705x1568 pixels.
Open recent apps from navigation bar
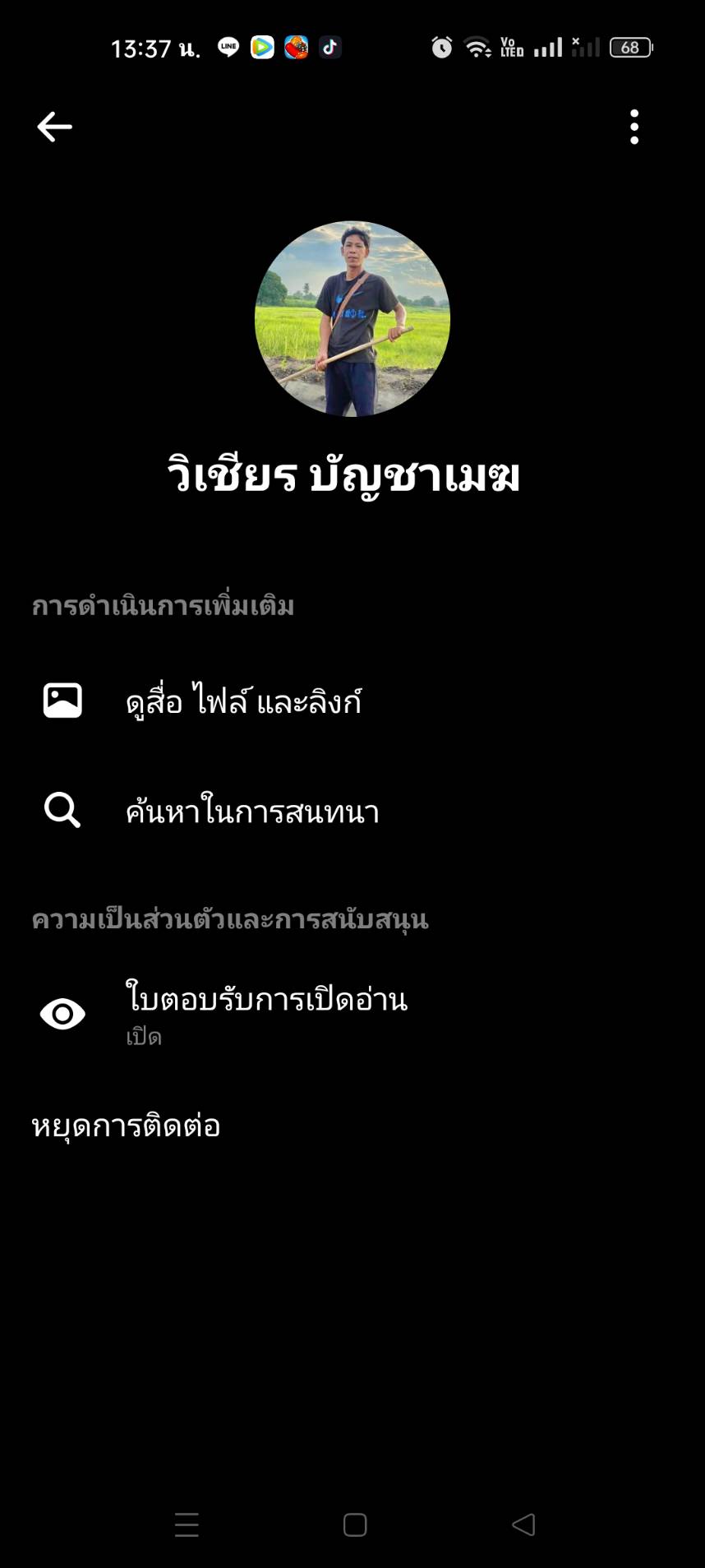coord(187,1524)
